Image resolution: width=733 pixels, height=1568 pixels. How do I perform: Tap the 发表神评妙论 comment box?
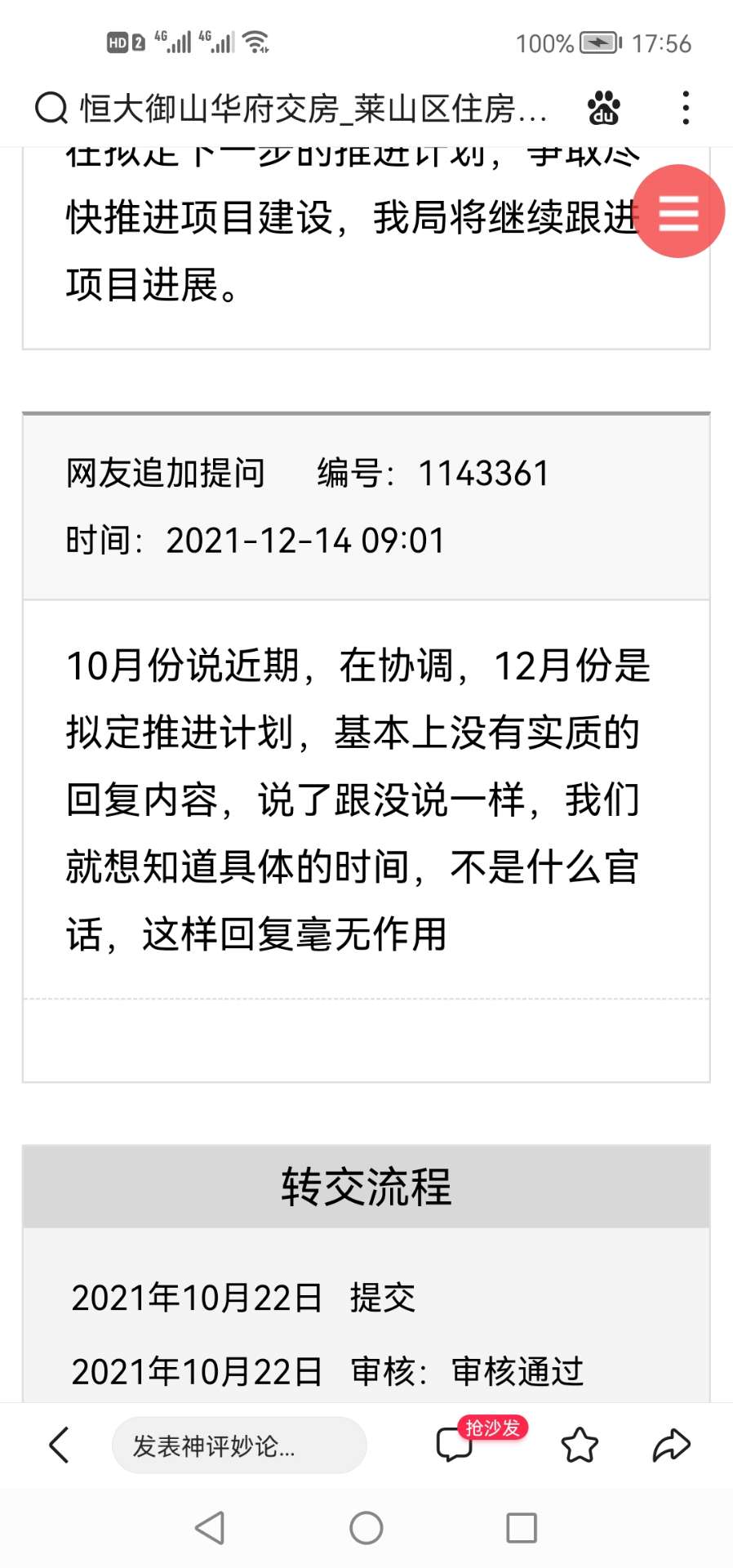pos(238,1445)
